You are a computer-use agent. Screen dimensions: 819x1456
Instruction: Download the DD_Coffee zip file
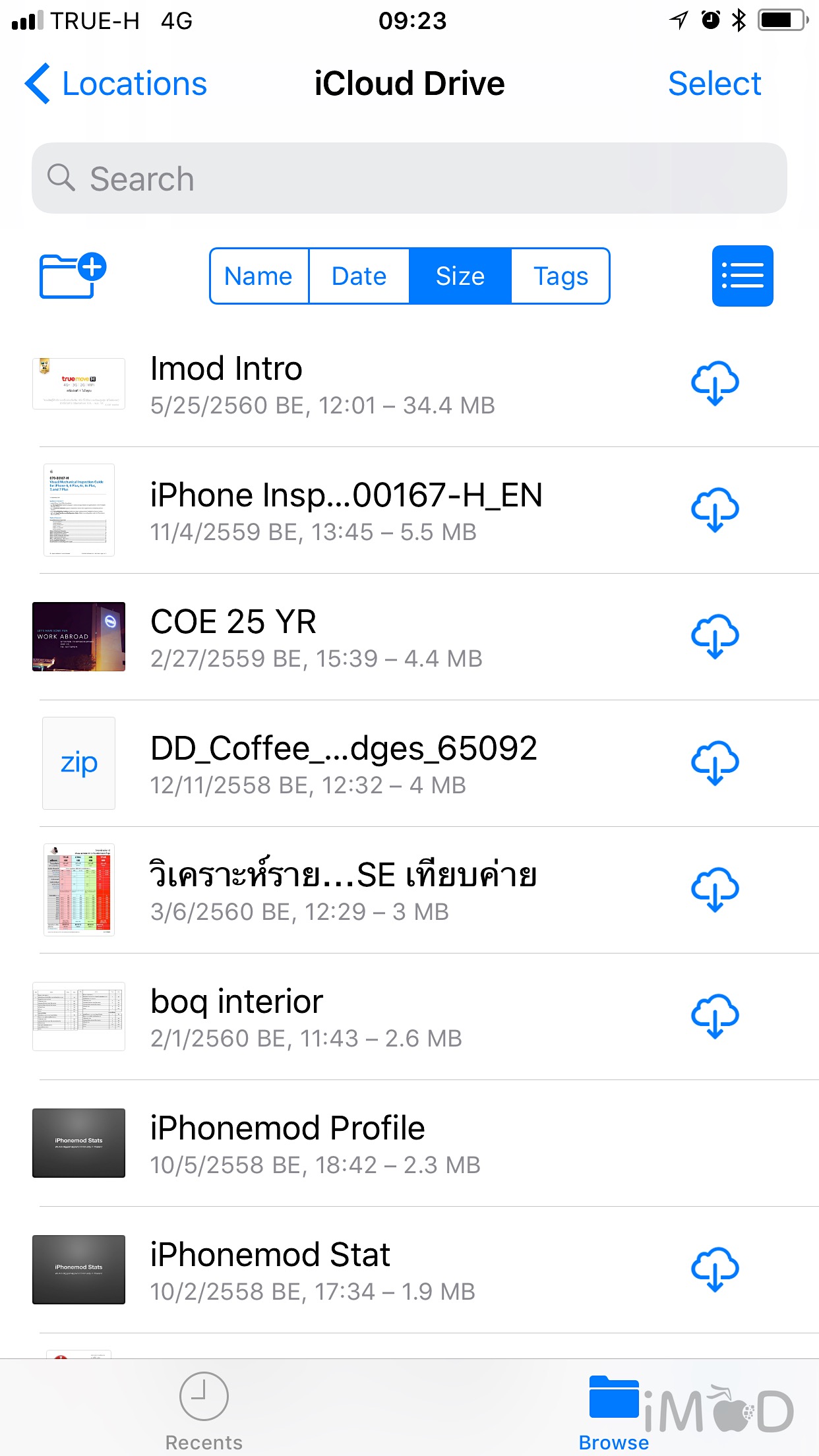pyautogui.click(x=715, y=763)
